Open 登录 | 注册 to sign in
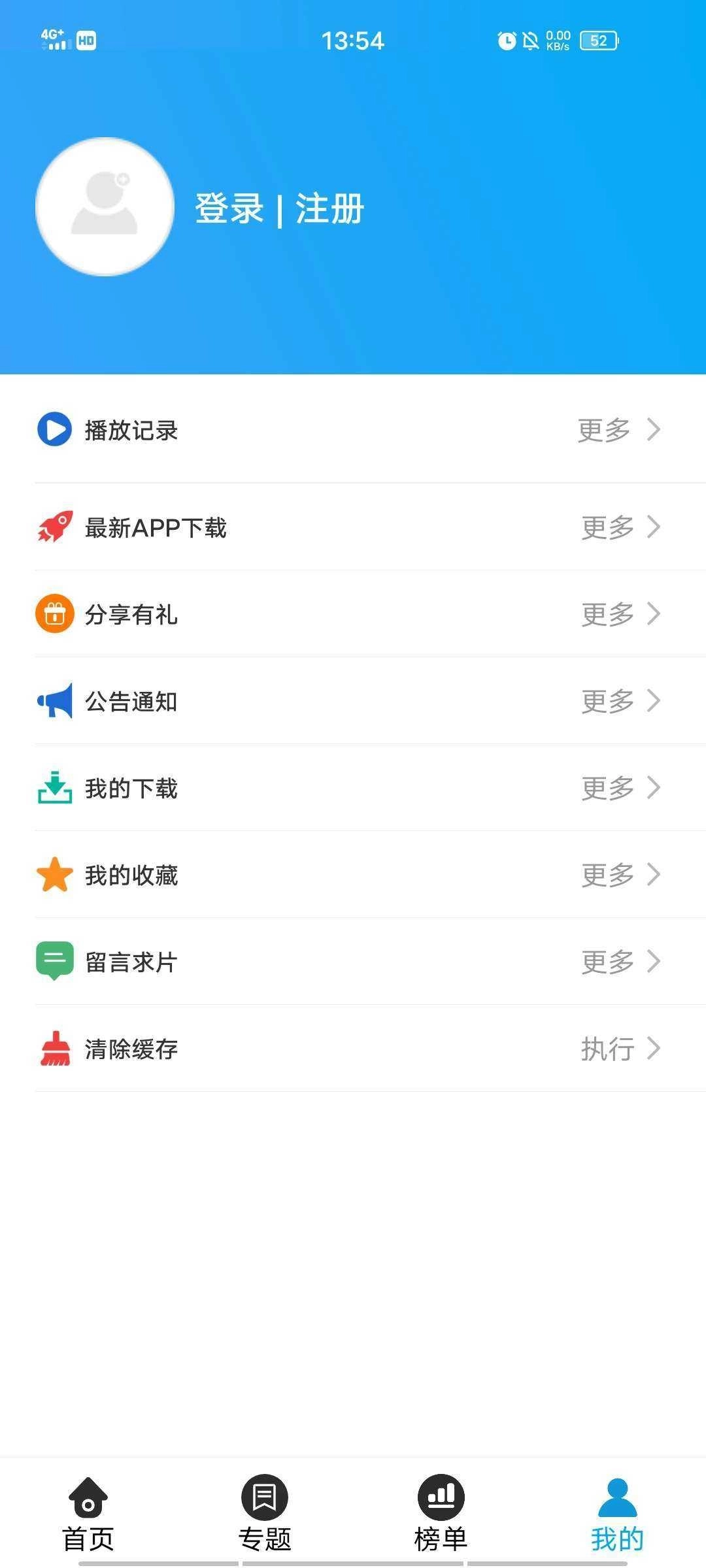 (279, 209)
